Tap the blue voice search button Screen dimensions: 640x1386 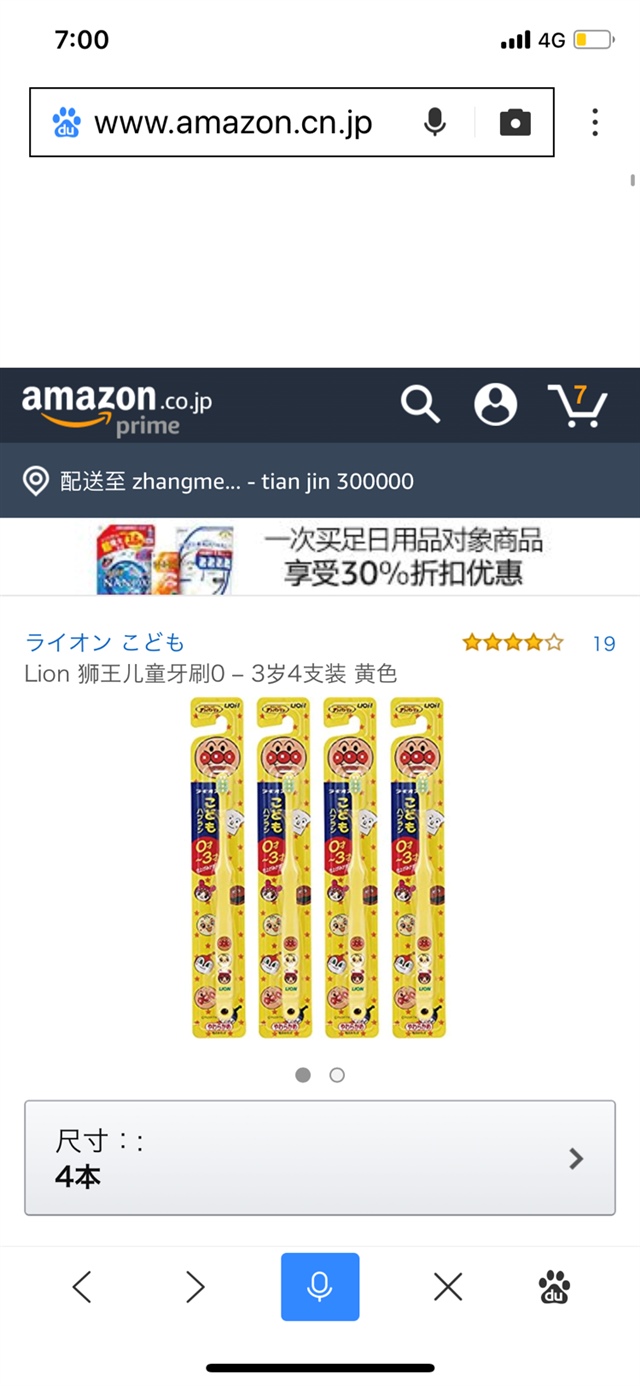pyautogui.click(x=320, y=1287)
